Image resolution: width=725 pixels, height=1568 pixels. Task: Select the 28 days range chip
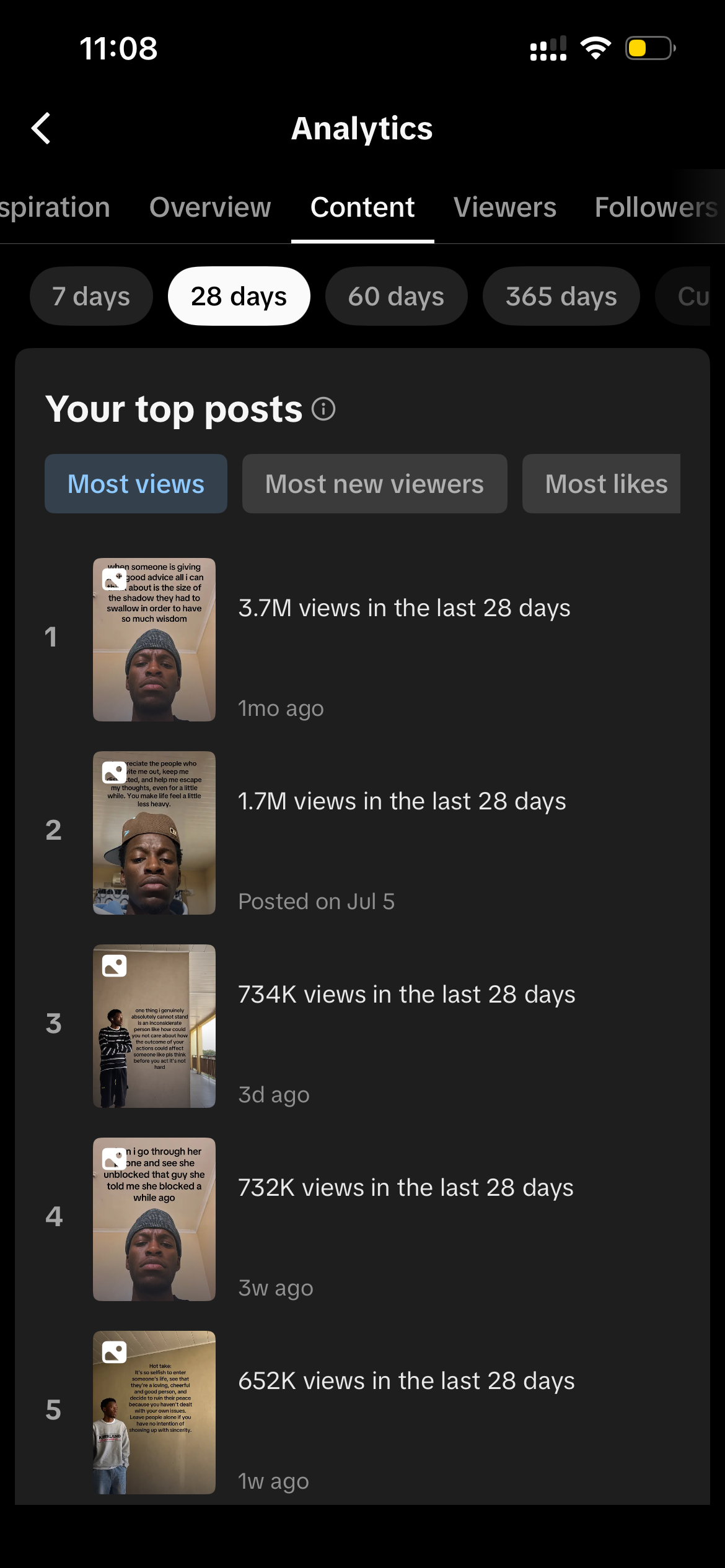click(x=239, y=296)
